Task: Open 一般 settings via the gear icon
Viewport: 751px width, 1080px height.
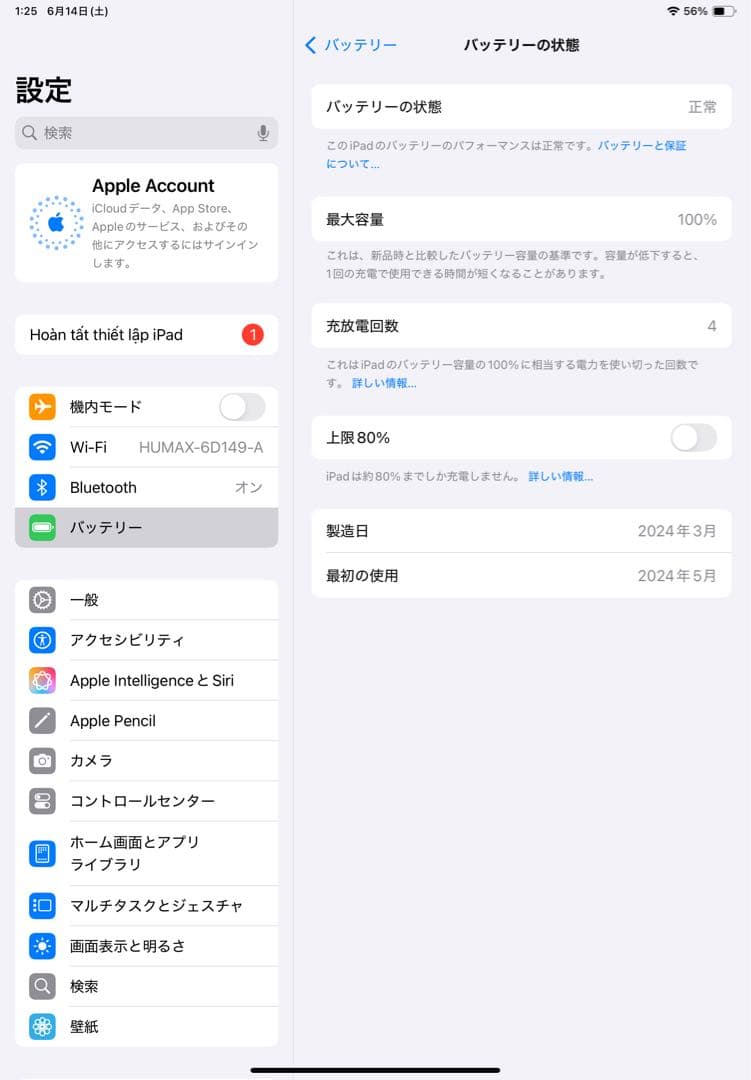Action: 41,600
